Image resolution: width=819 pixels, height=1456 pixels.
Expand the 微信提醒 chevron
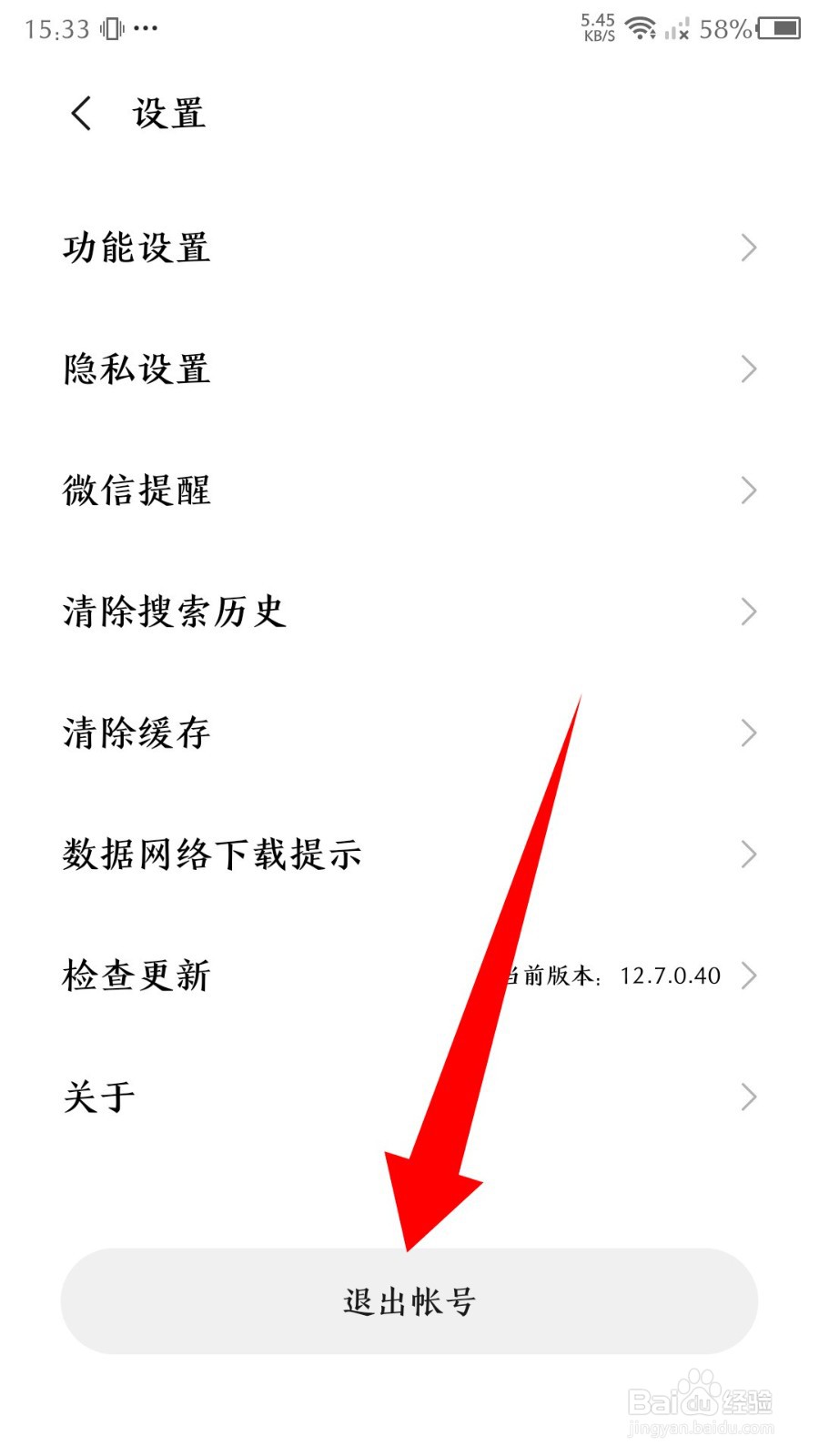click(x=748, y=490)
